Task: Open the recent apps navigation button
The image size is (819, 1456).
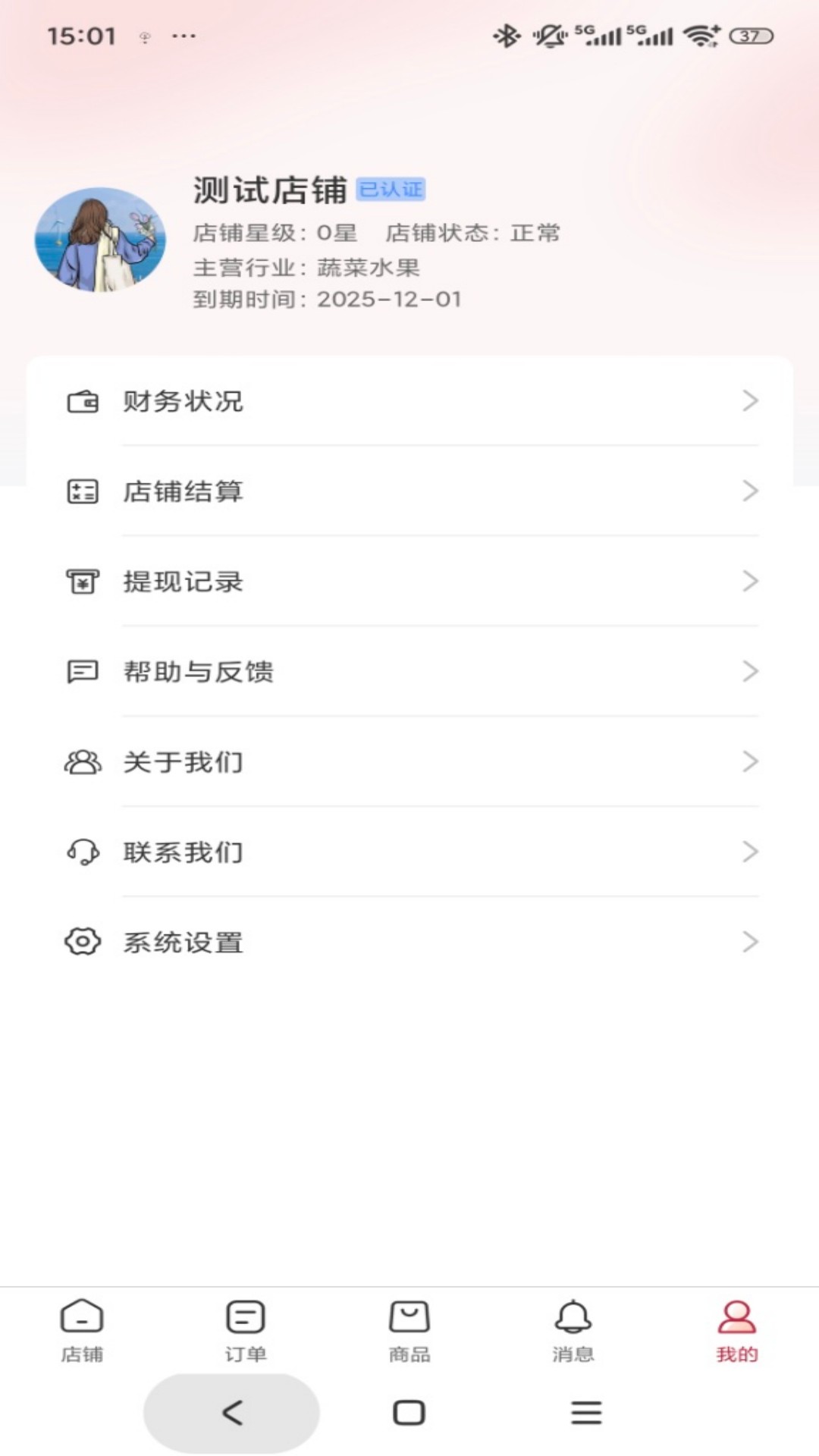Action: 585,1412
